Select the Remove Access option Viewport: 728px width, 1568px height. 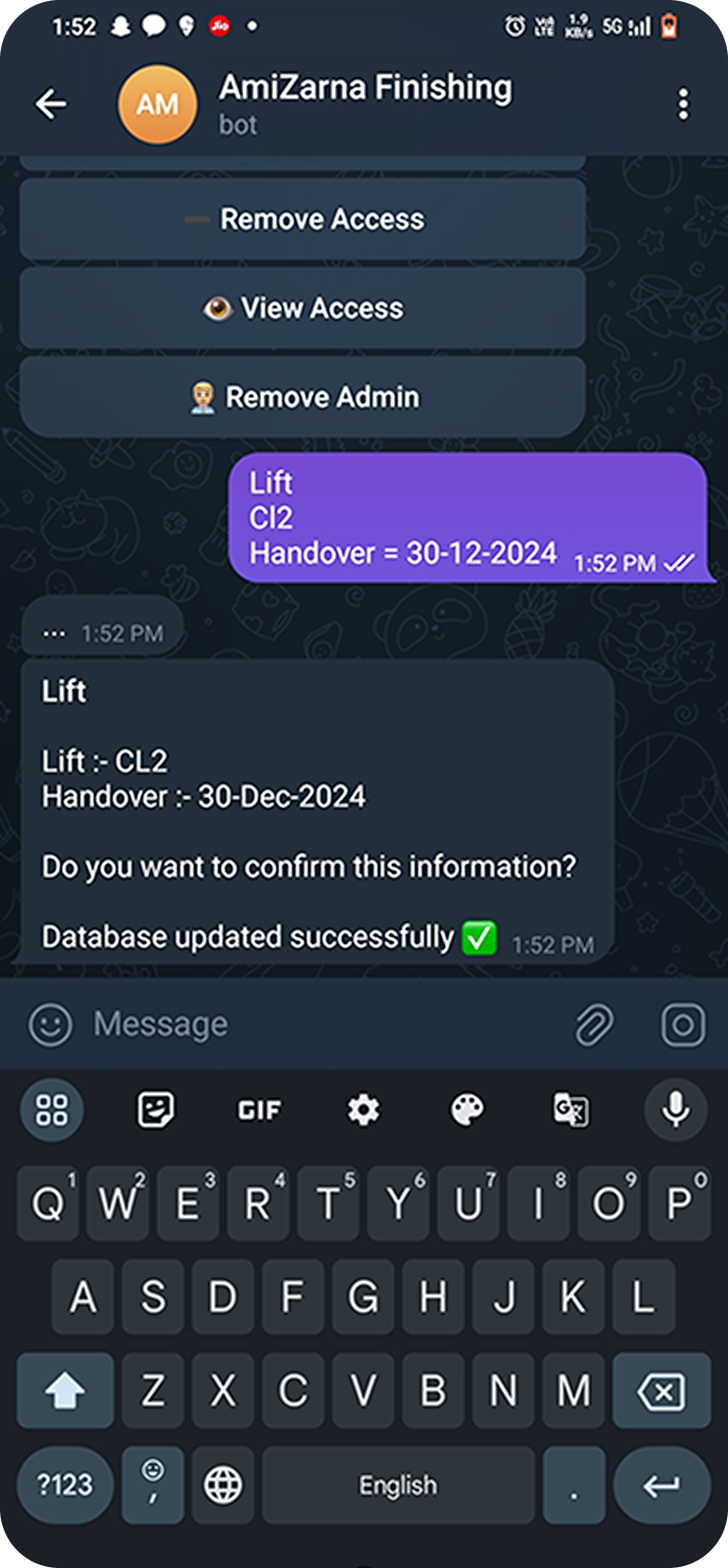pos(302,218)
